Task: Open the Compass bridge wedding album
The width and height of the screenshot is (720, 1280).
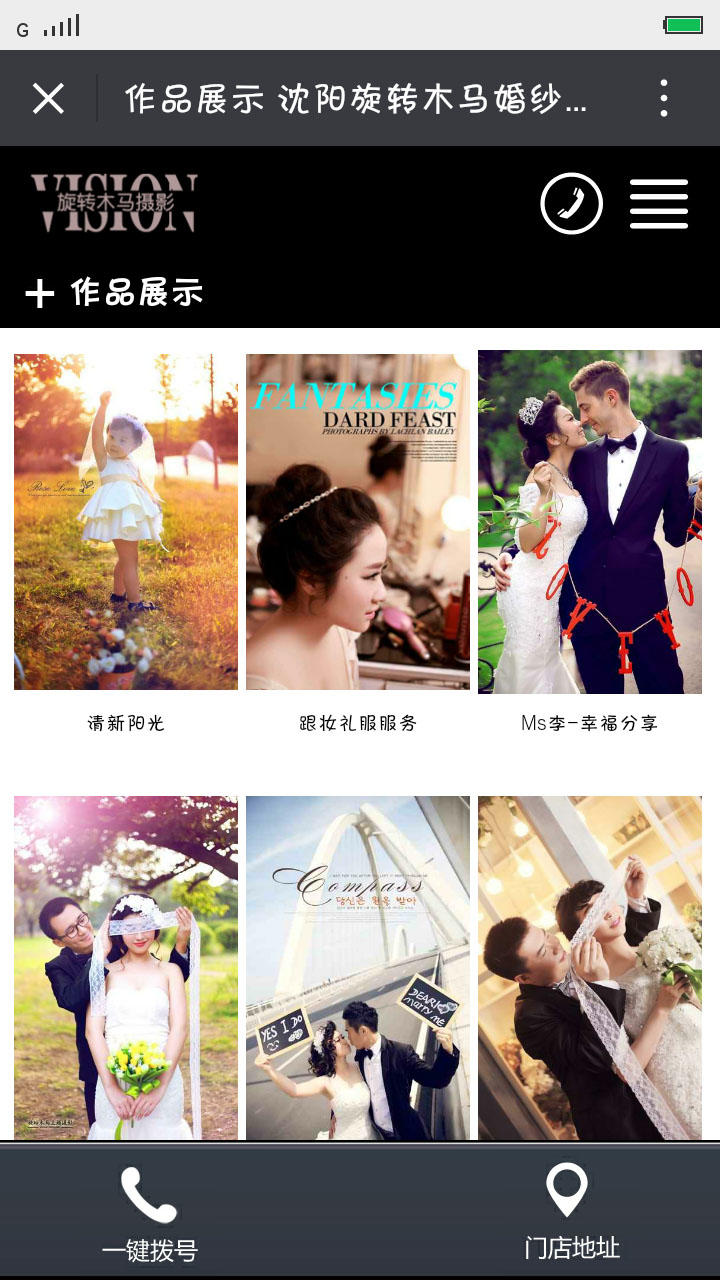Action: point(358,967)
